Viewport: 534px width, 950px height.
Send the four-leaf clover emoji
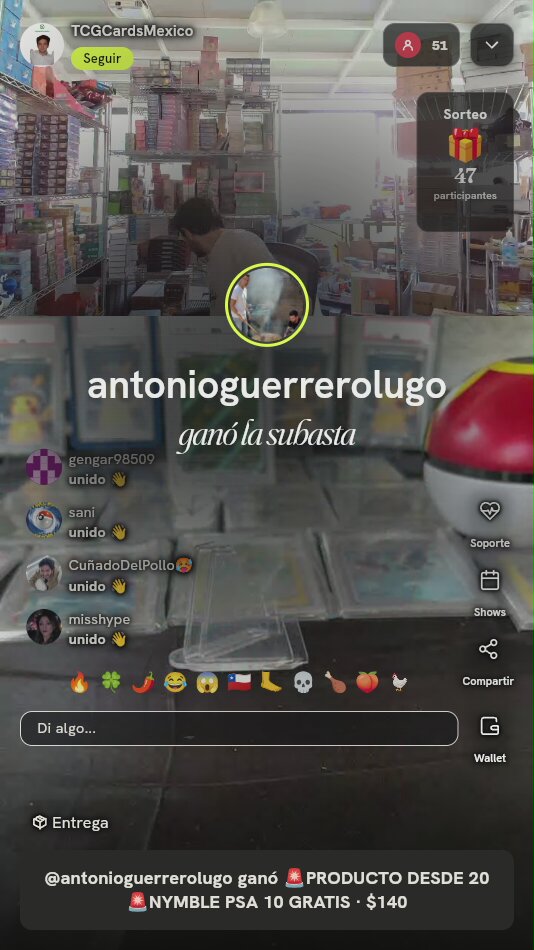pos(111,682)
